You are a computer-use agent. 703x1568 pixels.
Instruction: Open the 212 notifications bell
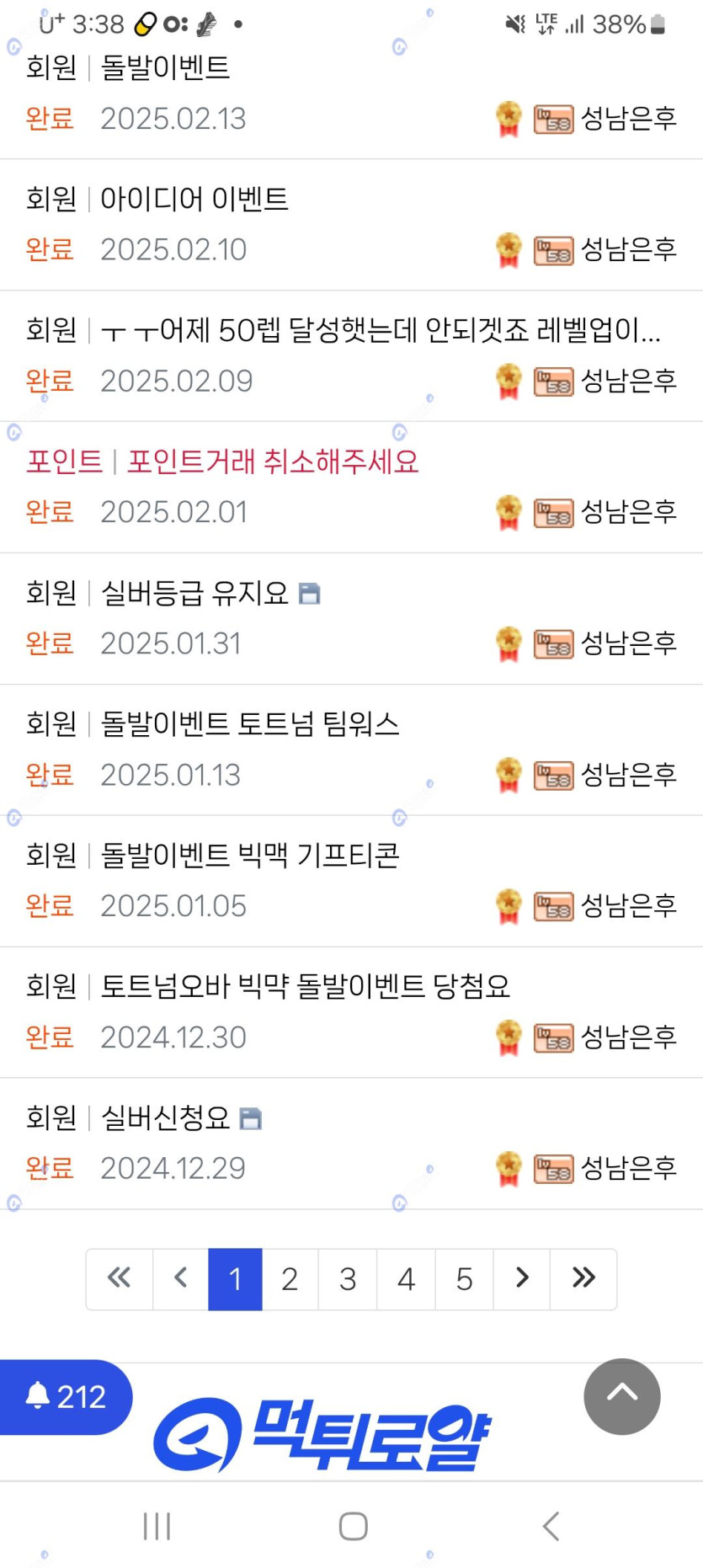point(66,1397)
